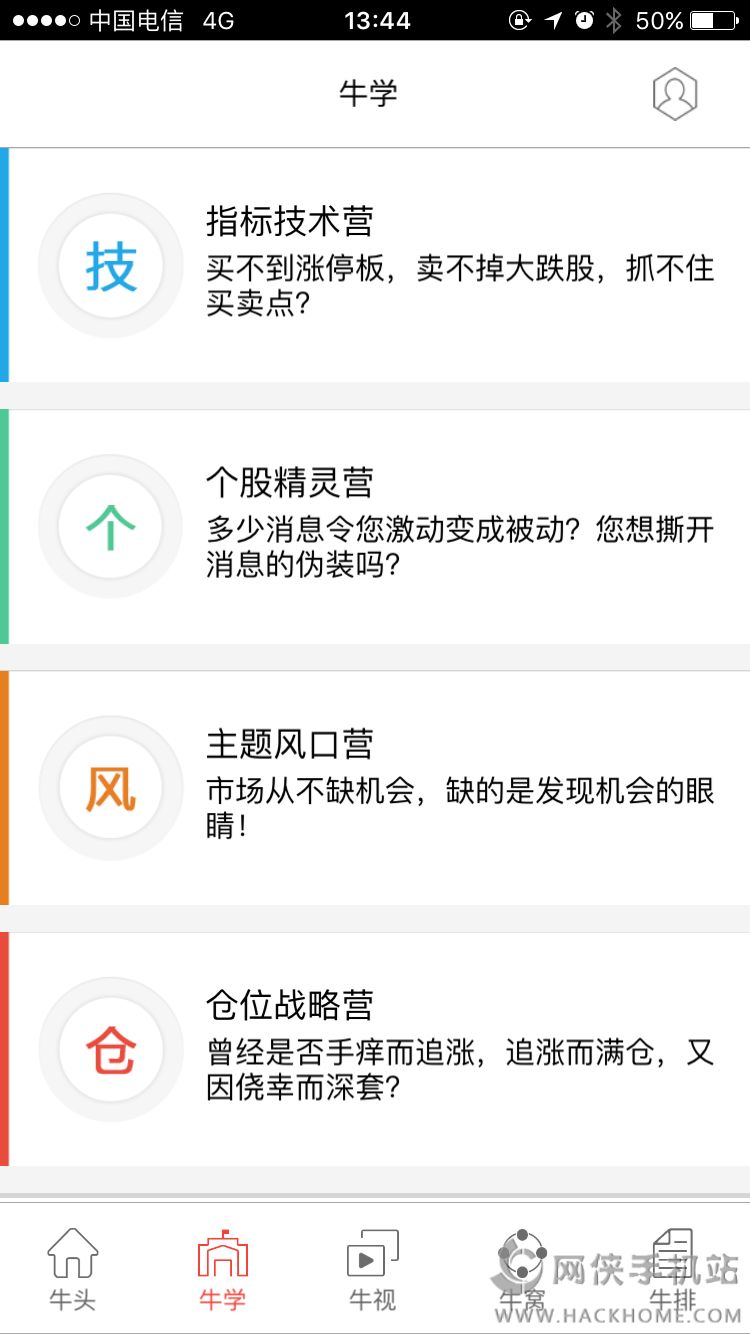Switch to the 牛头 home tab
This screenshot has height=1334, width=750.
click(73, 1268)
